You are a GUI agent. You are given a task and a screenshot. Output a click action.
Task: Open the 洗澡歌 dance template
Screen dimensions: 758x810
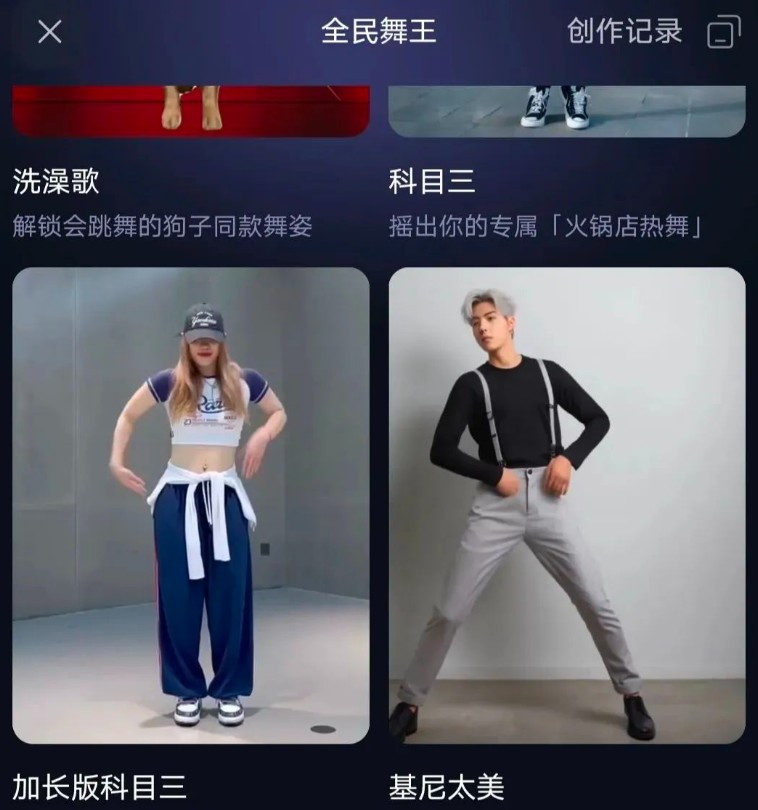[190, 110]
